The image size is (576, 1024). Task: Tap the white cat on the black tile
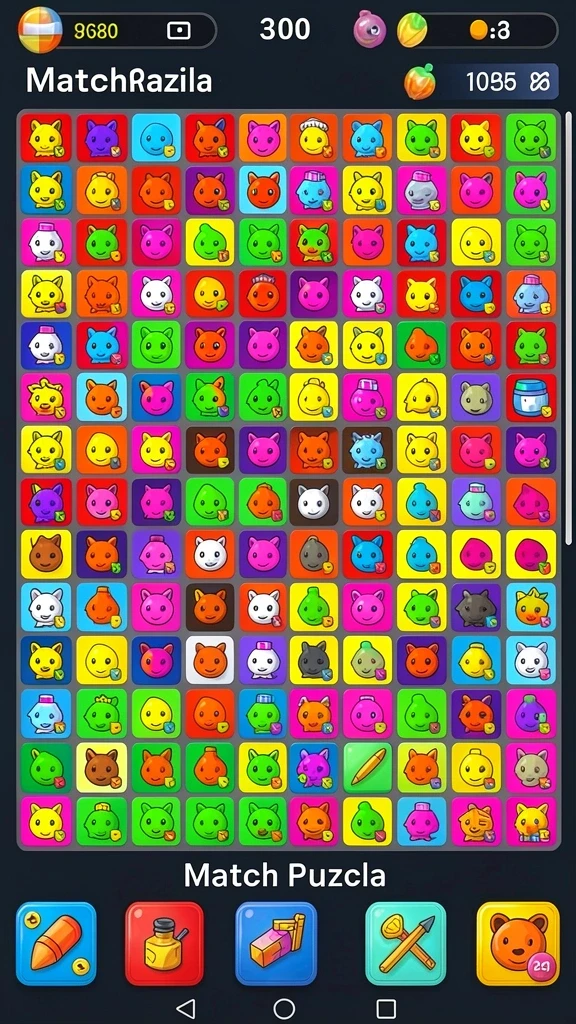coord(314,502)
